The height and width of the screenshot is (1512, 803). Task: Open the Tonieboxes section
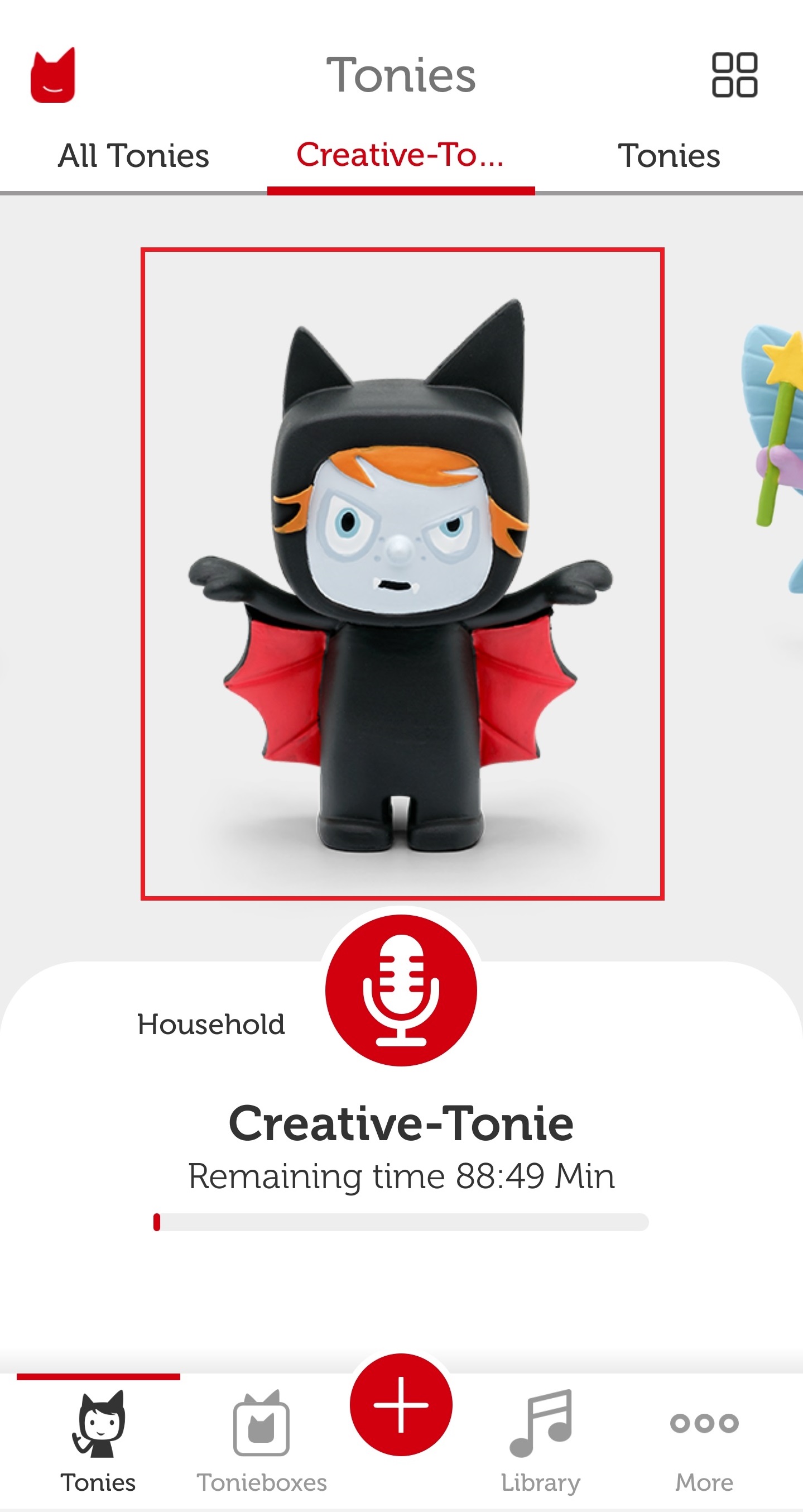pos(262,1441)
